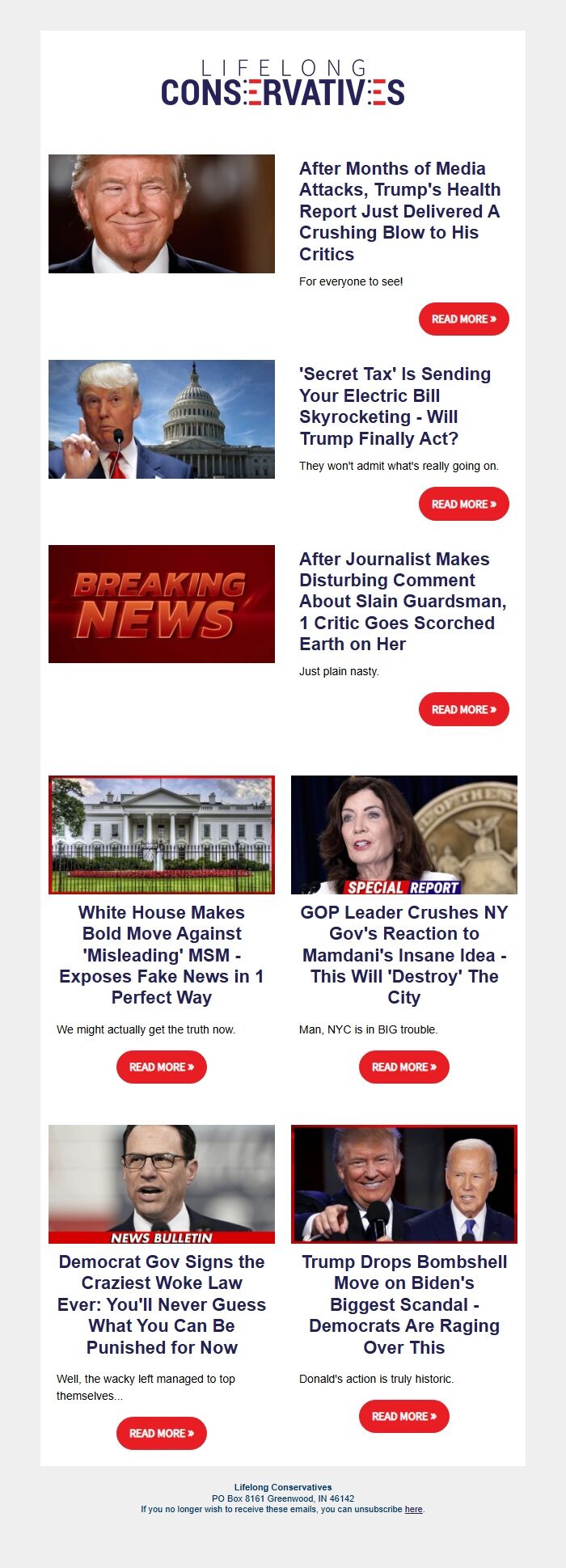Open the News Bulletin image

click(x=162, y=1184)
